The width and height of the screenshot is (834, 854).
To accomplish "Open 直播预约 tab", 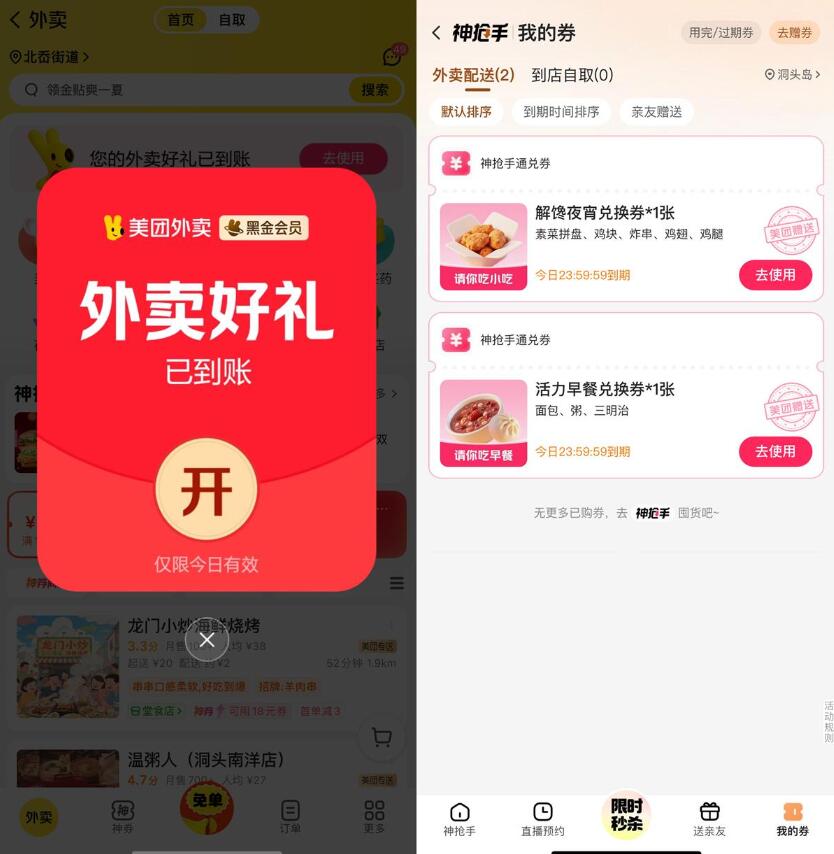I will click(x=542, y=818).
